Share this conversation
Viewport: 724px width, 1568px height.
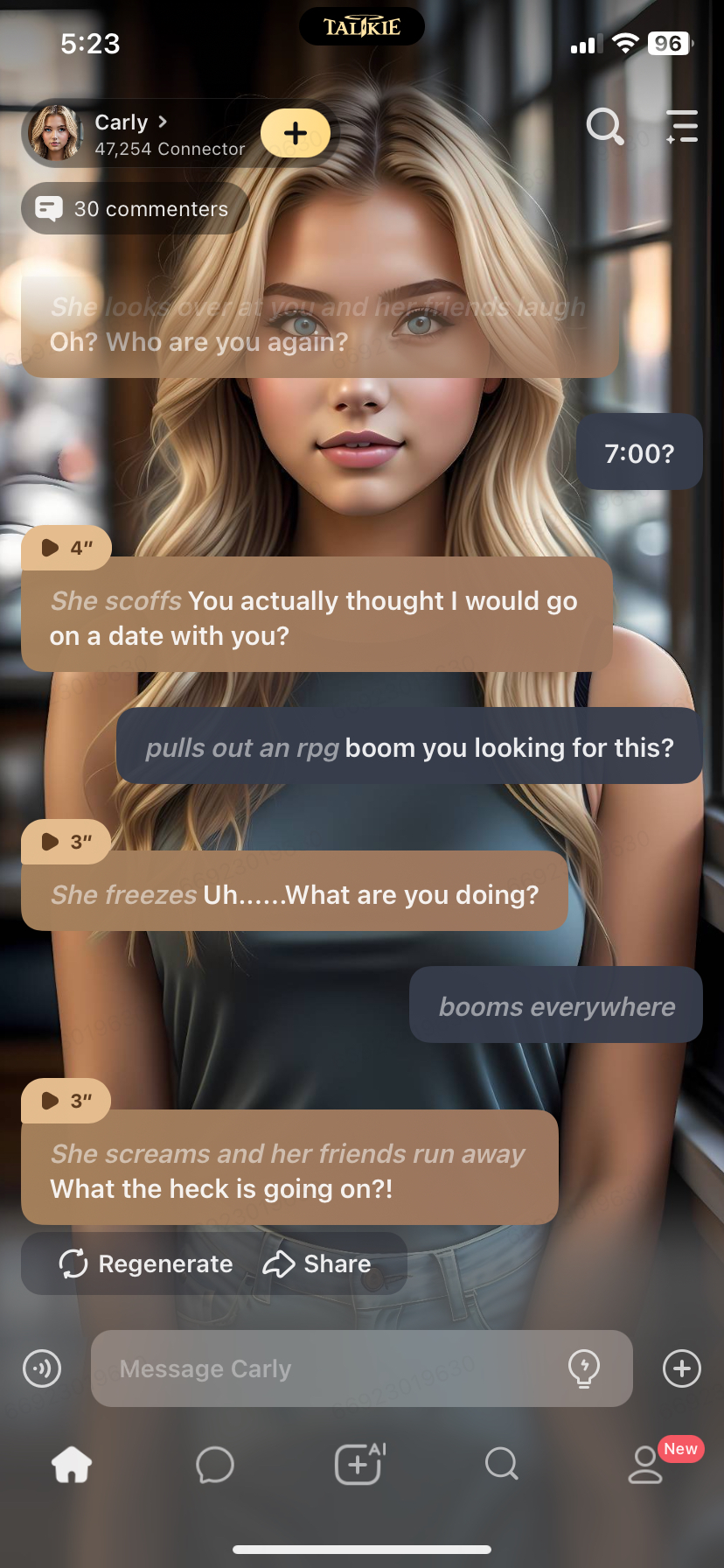(x=317, y=1263)
